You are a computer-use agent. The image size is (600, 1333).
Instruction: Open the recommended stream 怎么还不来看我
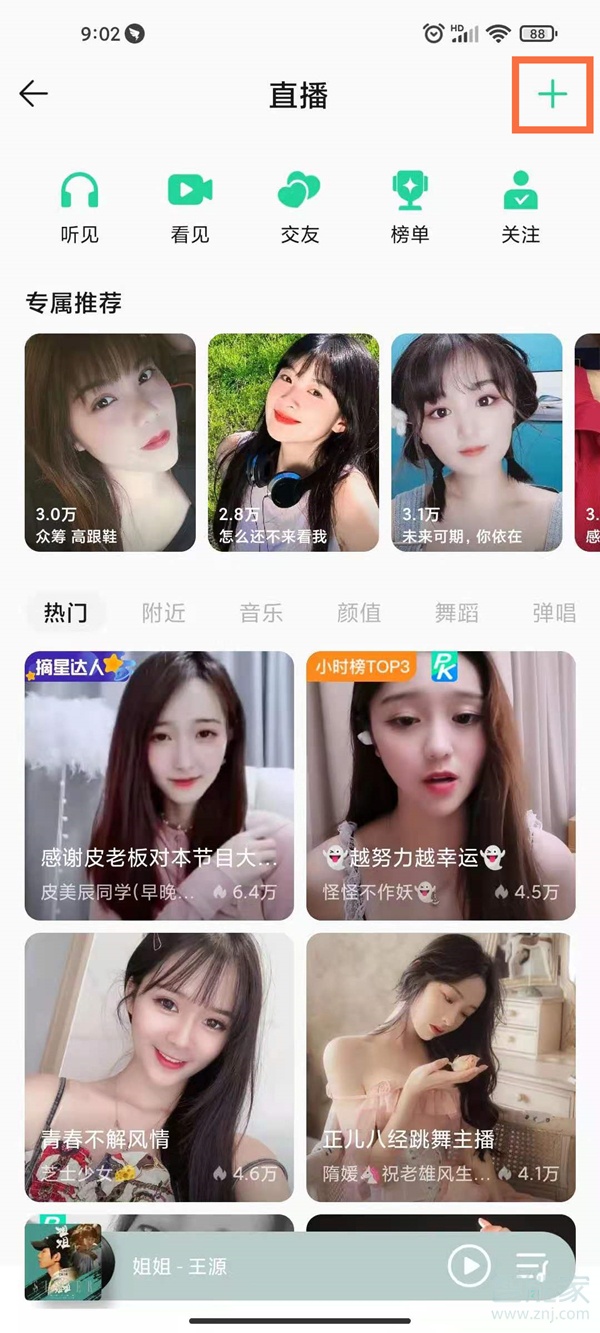coord(293,442)
